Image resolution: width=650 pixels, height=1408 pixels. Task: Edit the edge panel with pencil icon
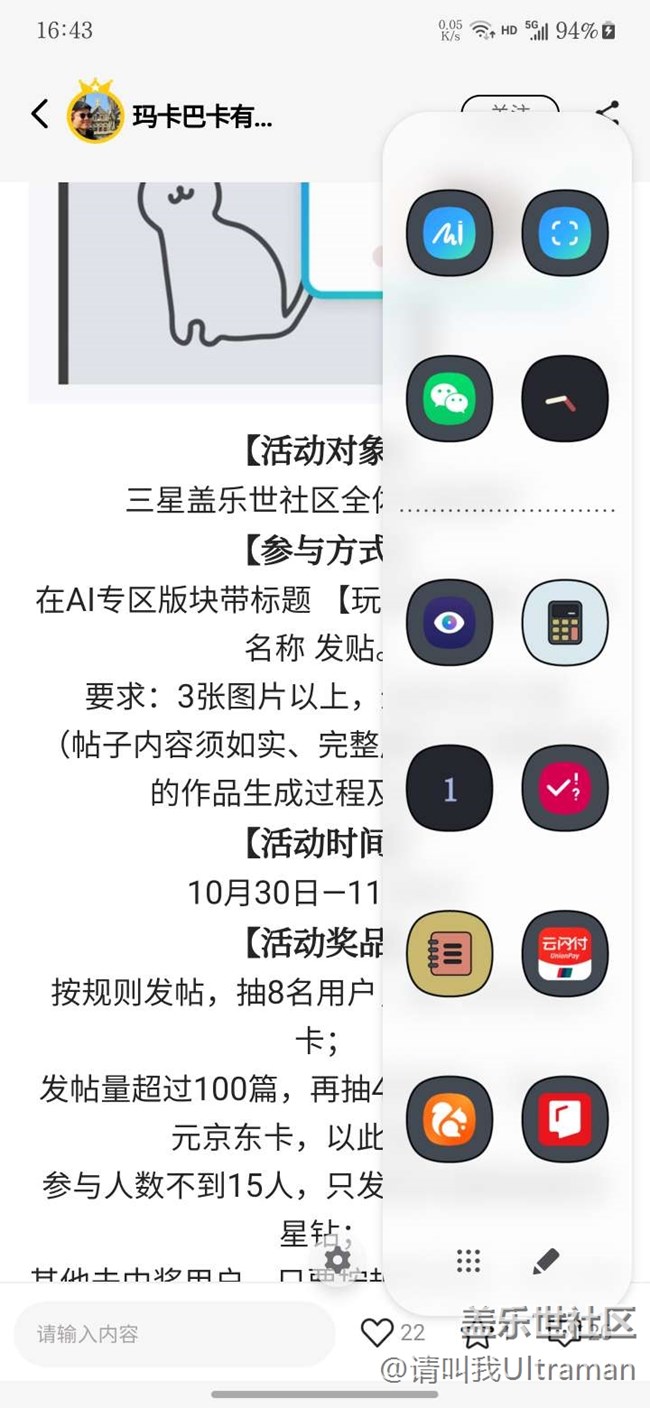click(546, 1260)
